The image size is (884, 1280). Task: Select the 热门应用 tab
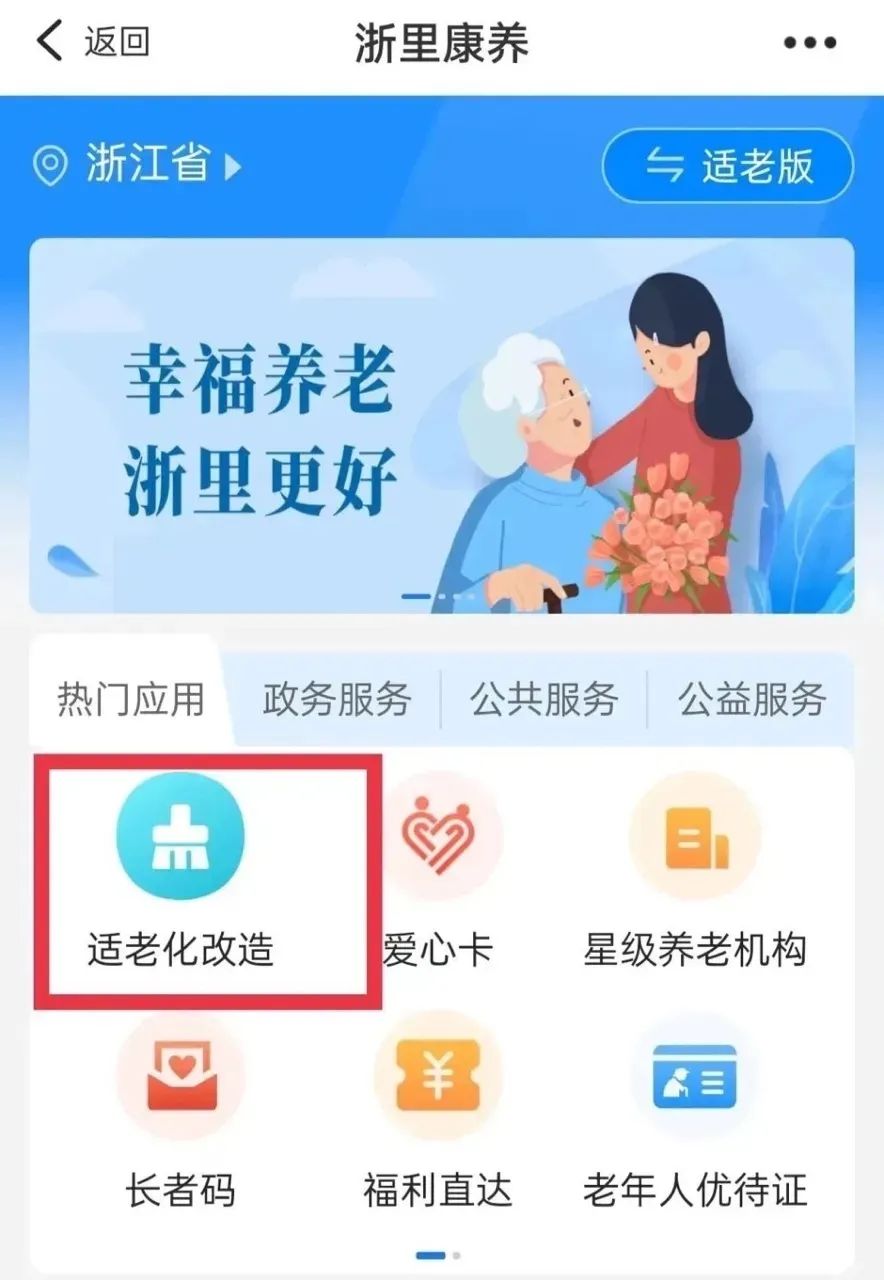[x=131, y=699]
